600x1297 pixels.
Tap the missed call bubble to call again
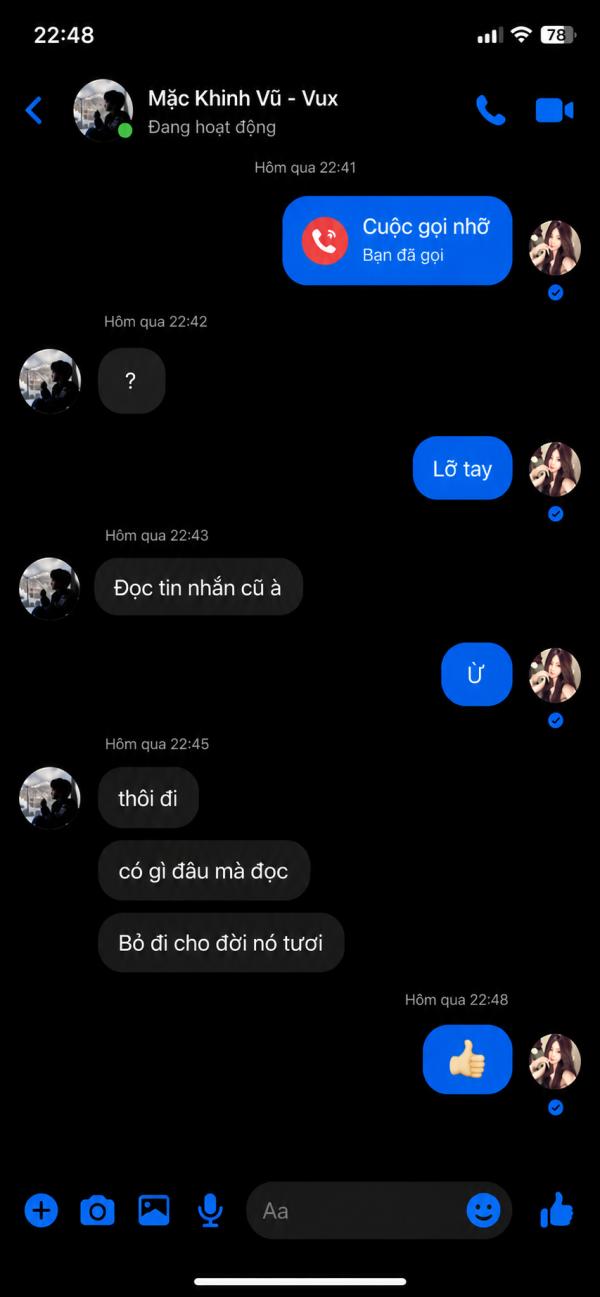point(397,241)
